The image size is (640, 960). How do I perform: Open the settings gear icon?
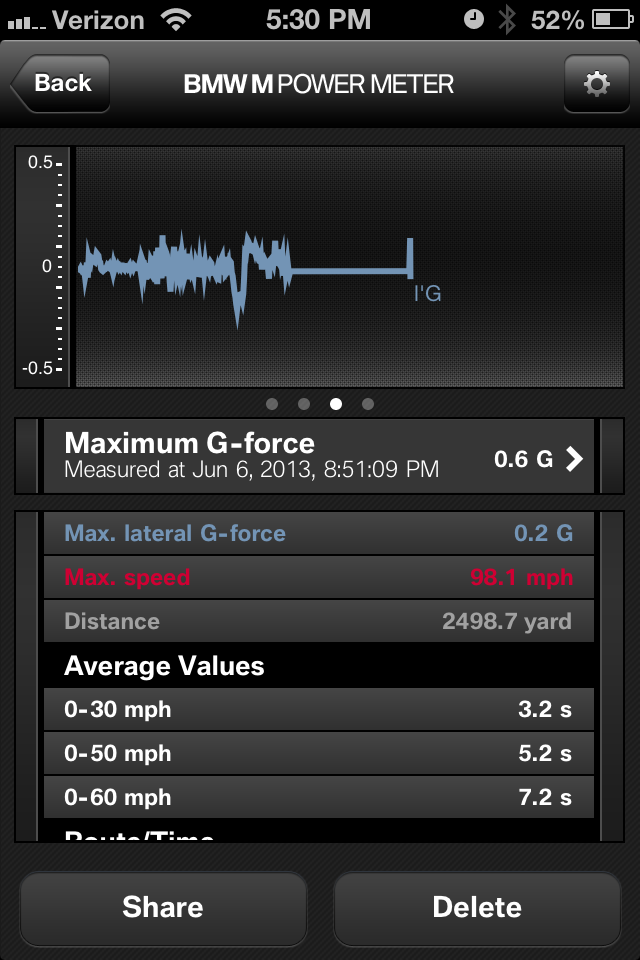tap(596, 84)
